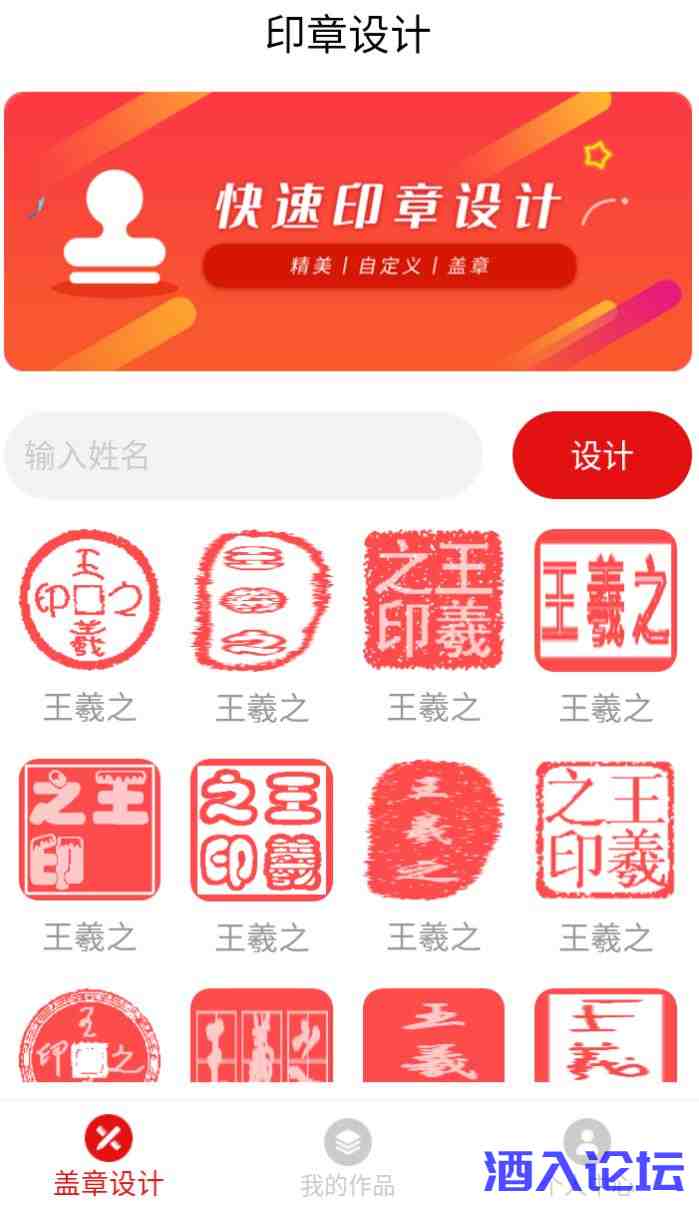Choose the tall oval stamp with three stacked characters
Viewport: 699px width, 1206px height.
point(262,600)
